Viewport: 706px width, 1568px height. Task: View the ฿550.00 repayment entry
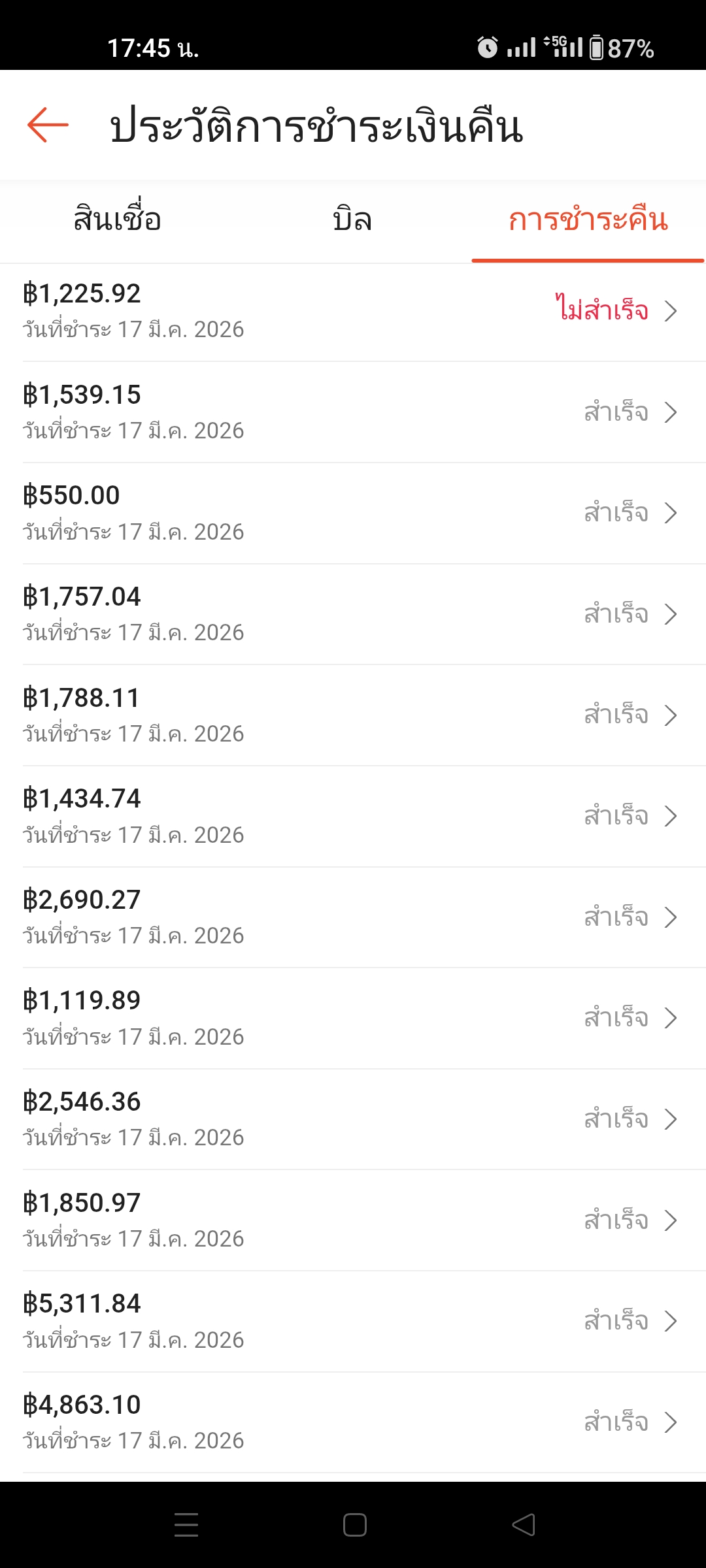pyautogui.click(x=353, y=513)
